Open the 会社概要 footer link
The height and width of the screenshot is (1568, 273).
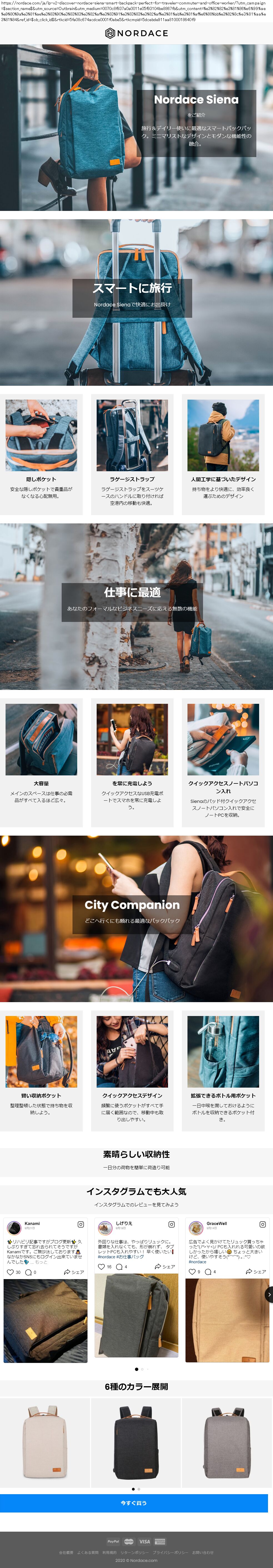pos(66,1553)
